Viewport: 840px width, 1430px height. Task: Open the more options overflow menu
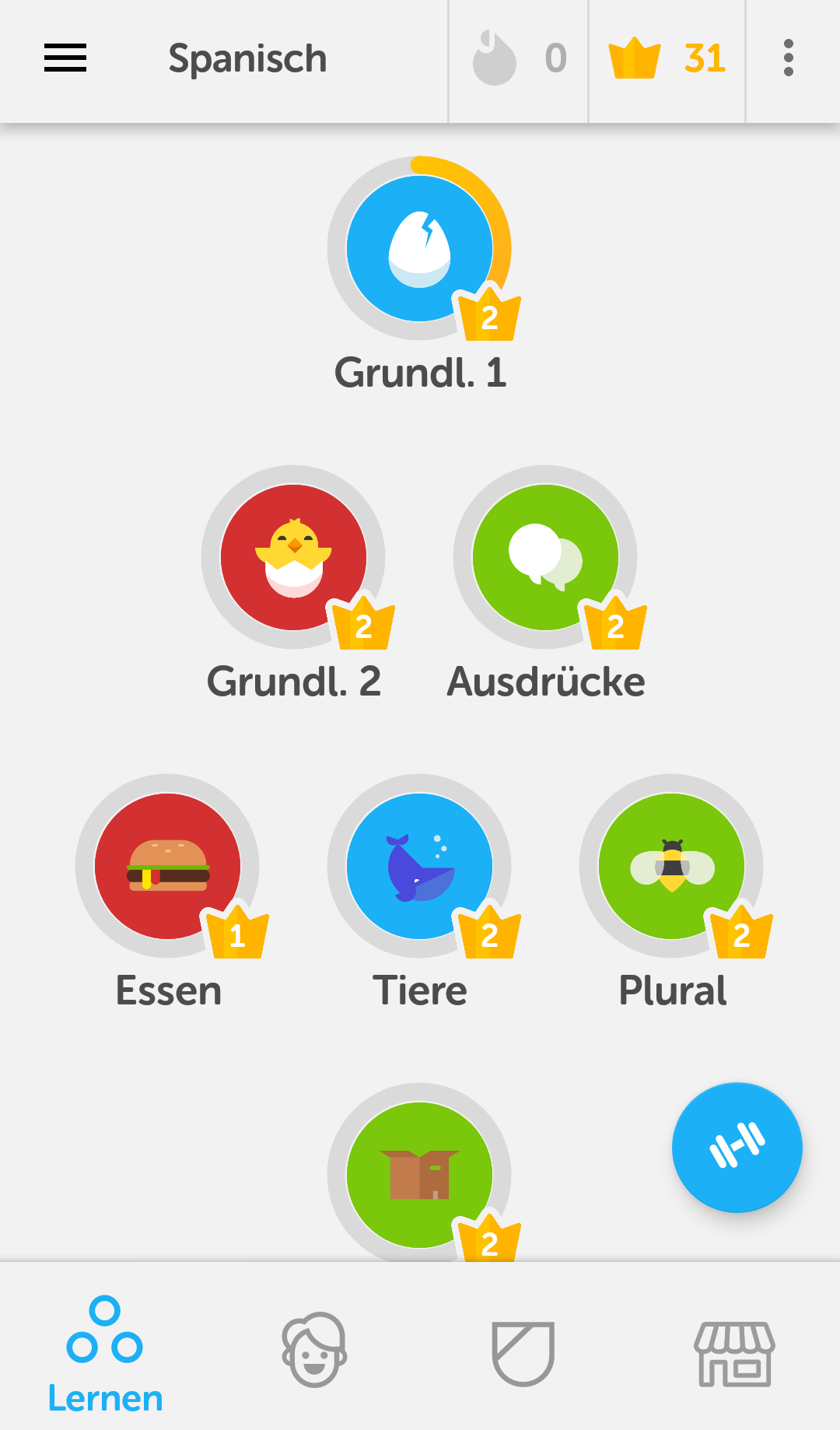tap(788, 58)
